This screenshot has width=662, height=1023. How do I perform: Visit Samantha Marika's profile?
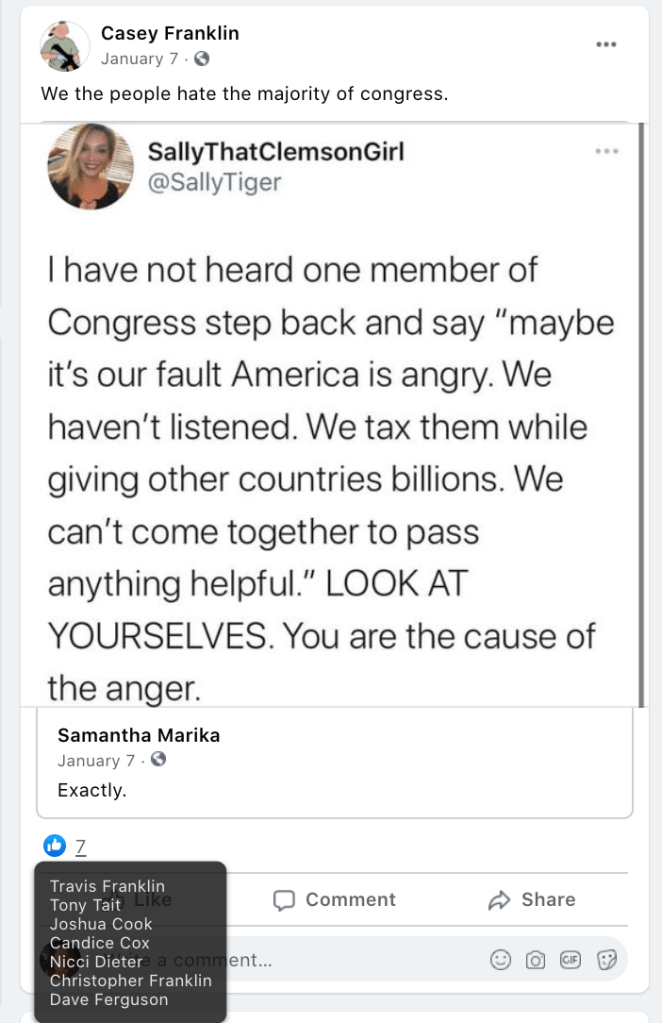tap(139, 735)
